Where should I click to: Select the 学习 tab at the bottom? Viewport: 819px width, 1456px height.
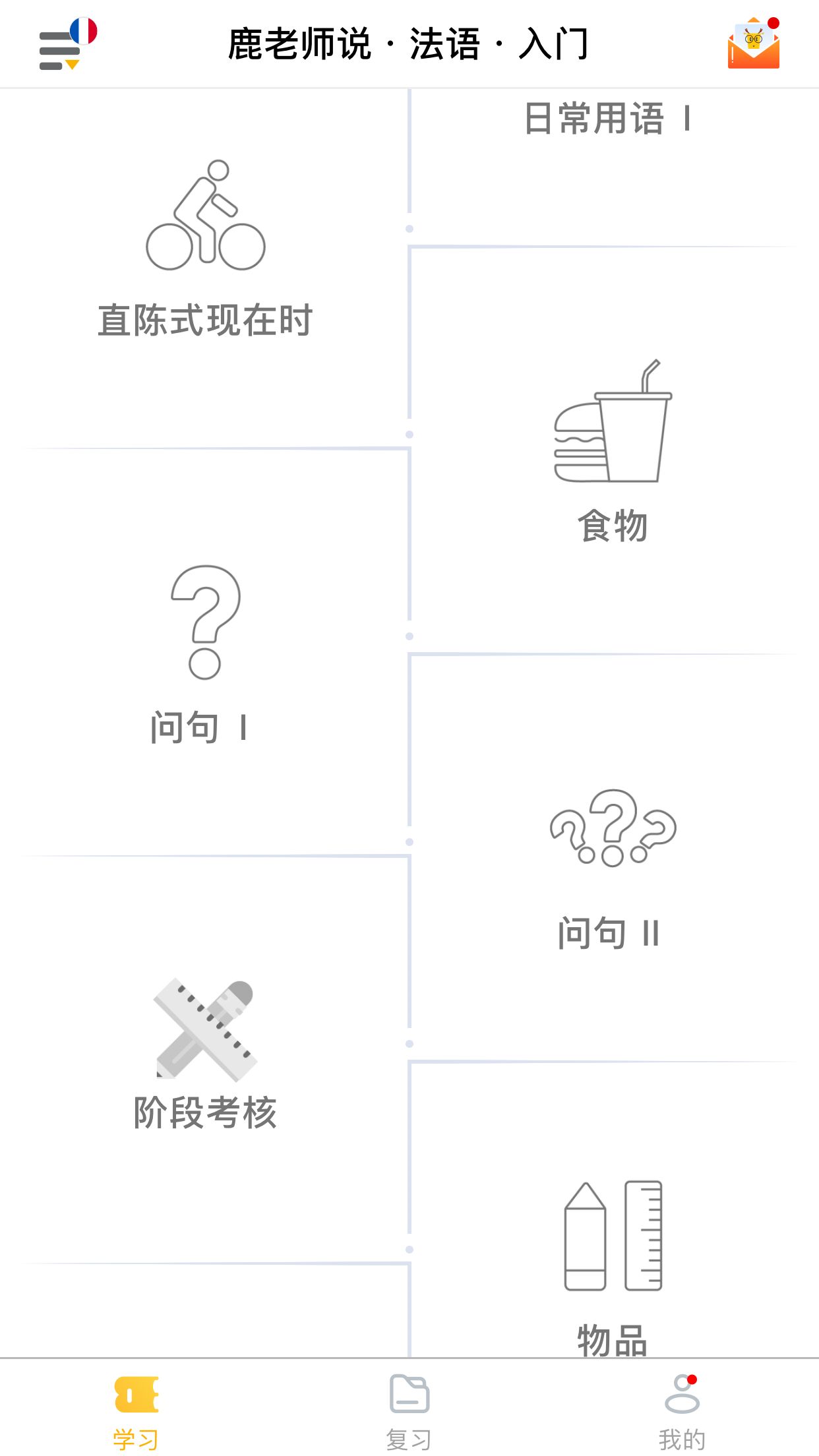click(136, 1411)
